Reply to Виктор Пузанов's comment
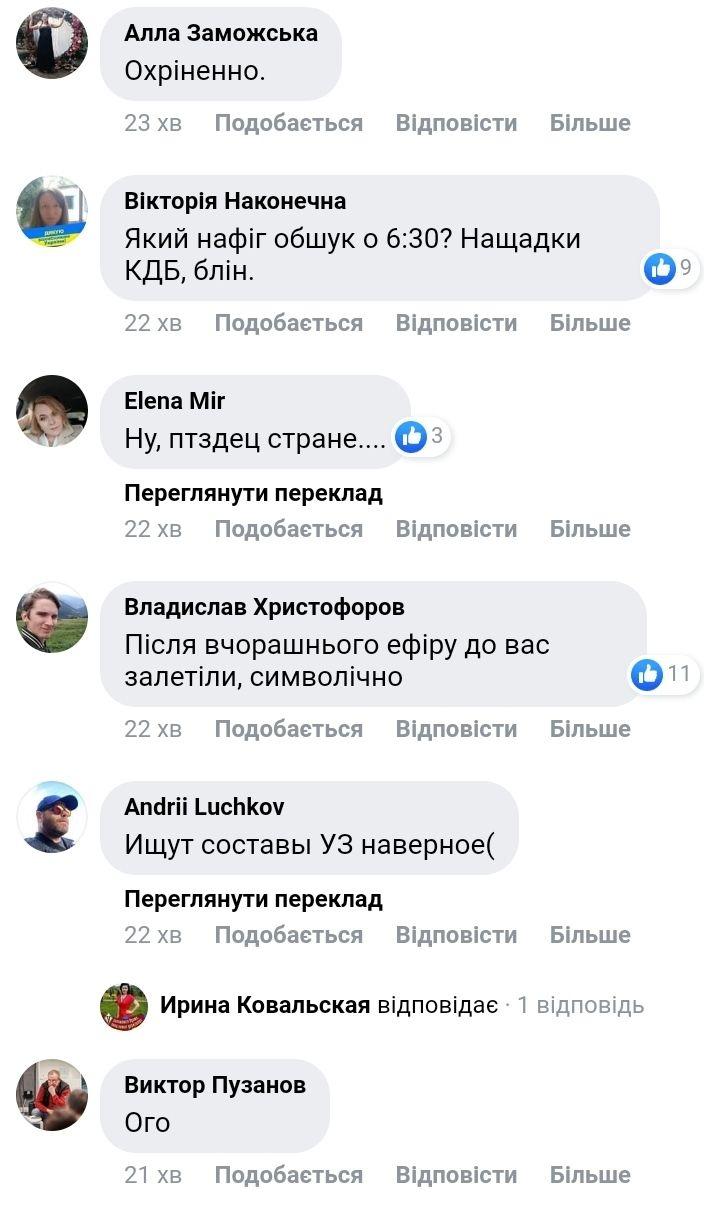This screenshot has width=720, height=1216. click(456, 1175)
